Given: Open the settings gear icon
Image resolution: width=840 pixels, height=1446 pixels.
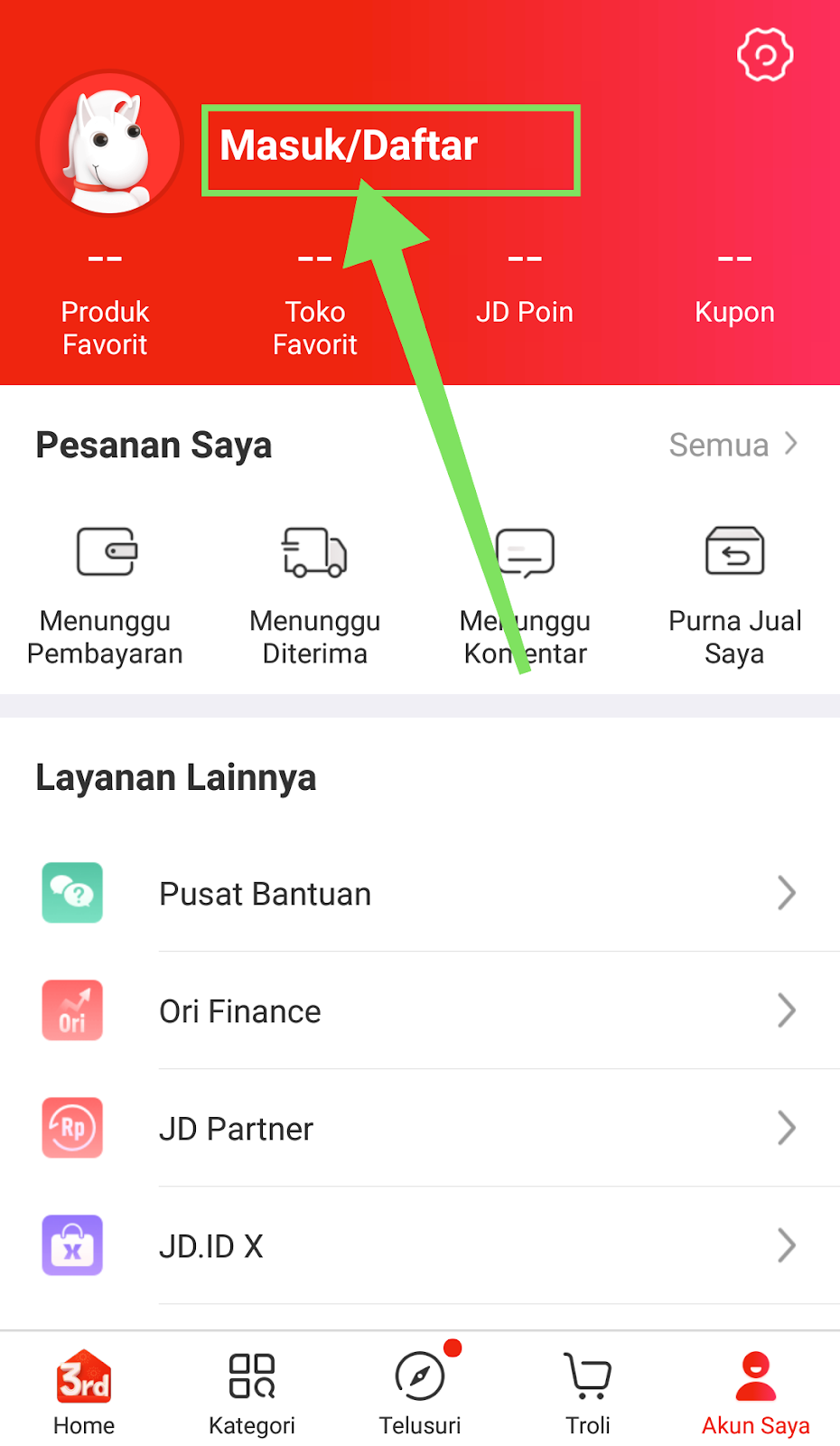Looking at the screenshot, I should [765, 55].
